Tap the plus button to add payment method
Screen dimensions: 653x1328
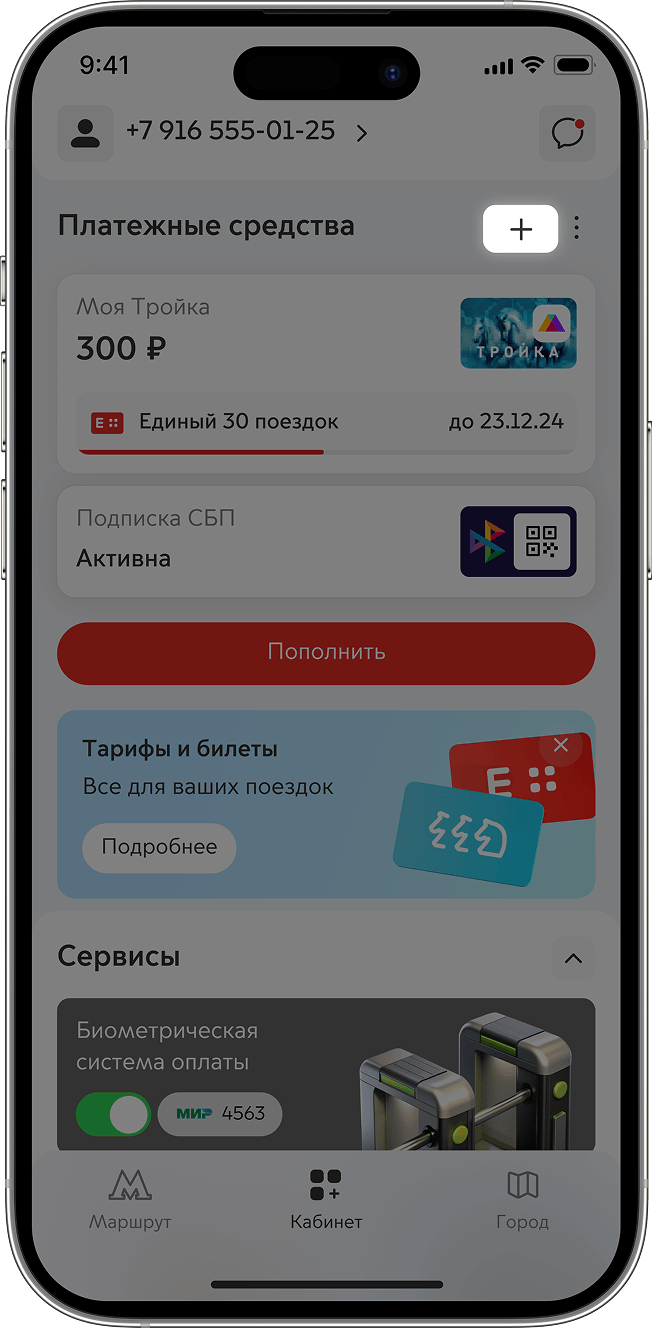pos(520,229)
